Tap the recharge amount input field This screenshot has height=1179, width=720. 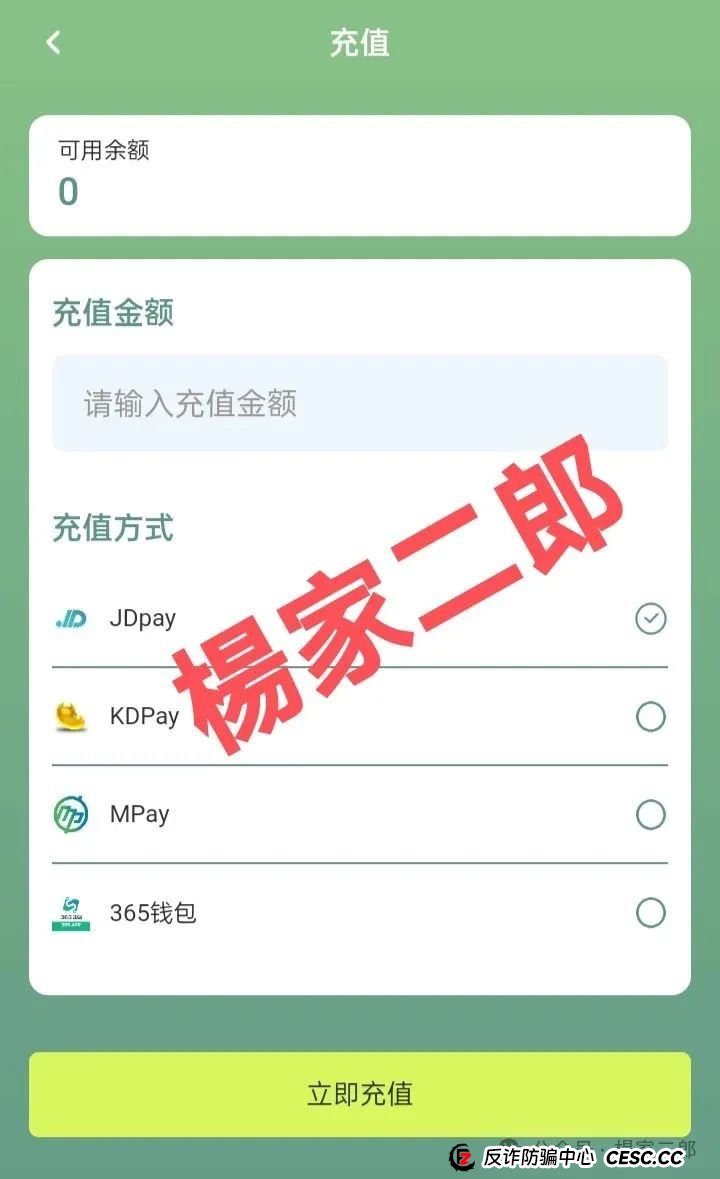tap(360, 403)
